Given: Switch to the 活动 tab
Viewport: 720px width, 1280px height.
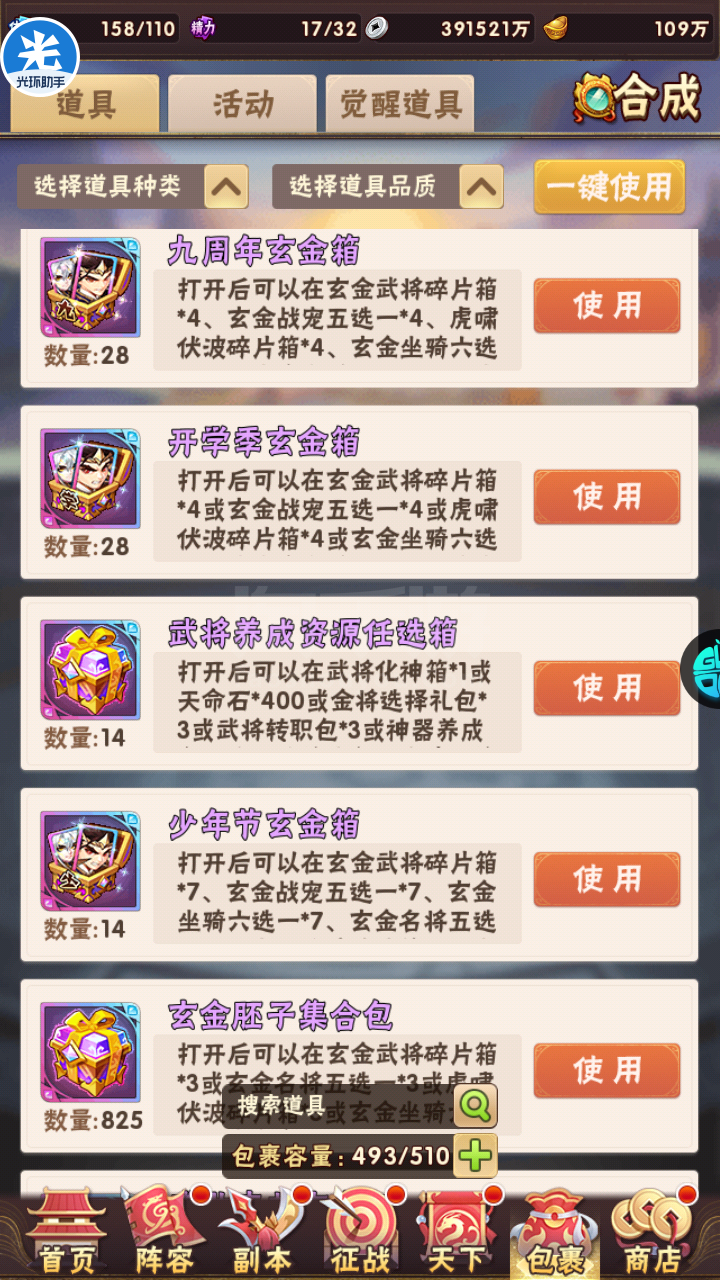Looking at the screenshot, I should 242,104.
